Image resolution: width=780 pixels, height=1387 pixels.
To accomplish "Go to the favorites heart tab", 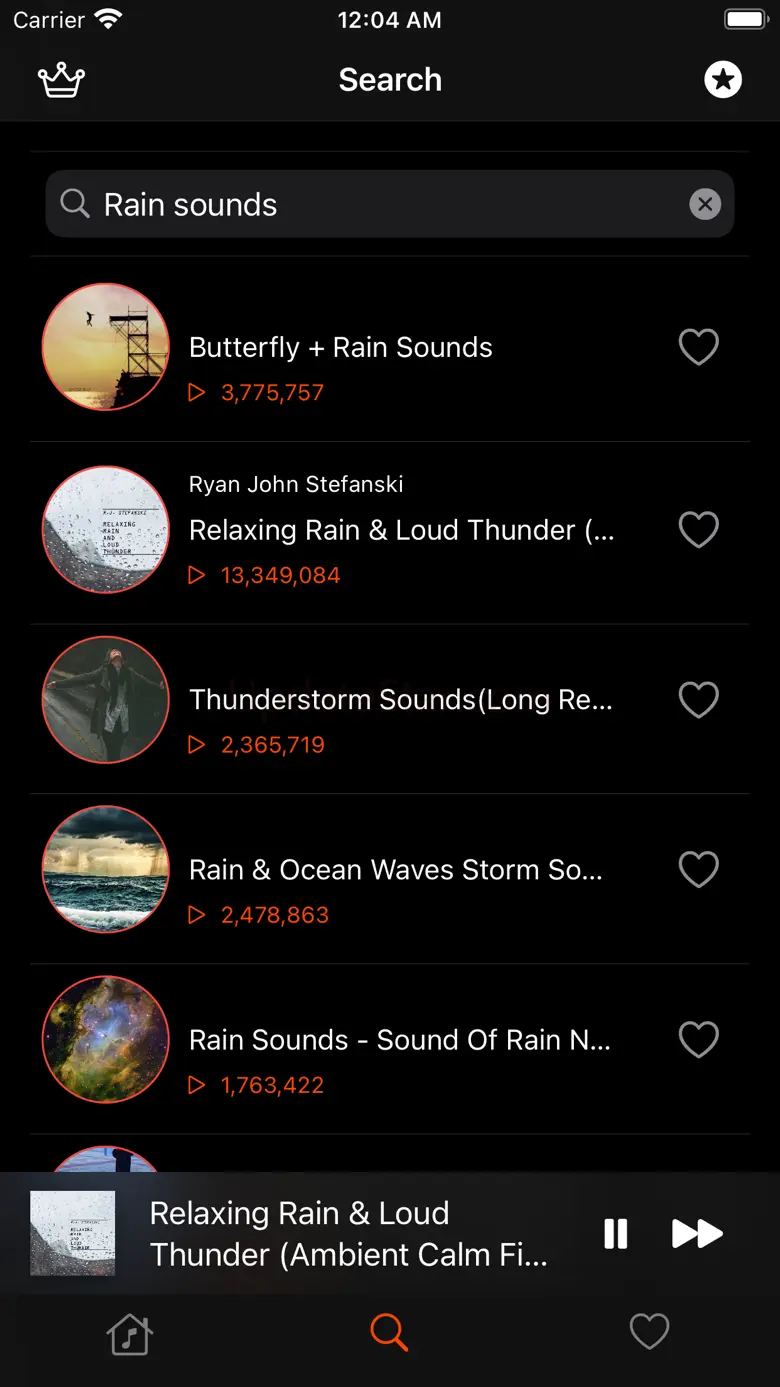I will [649, 1331].
